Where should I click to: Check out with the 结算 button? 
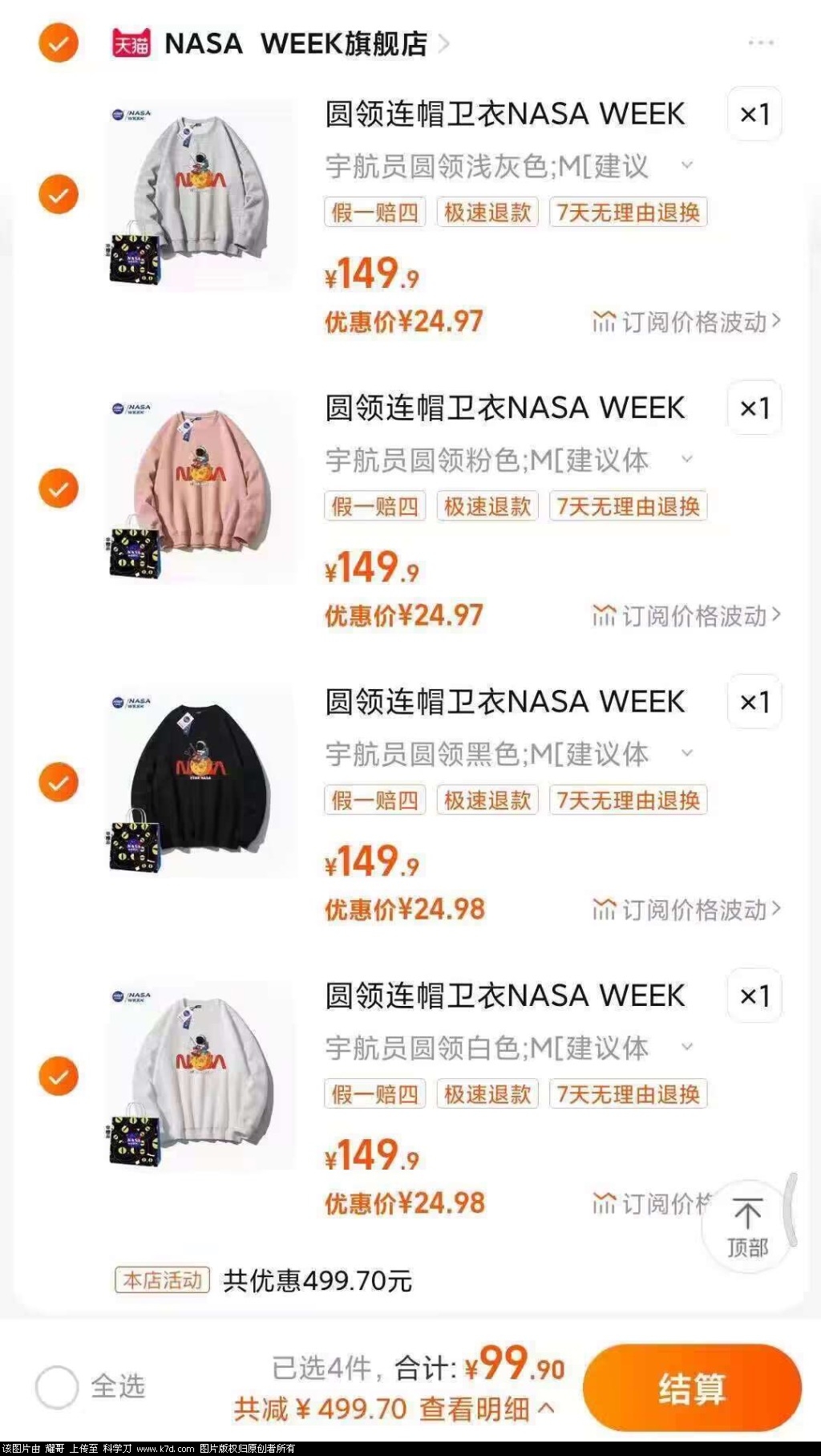pyautogui.click(x=691, y=1388)
